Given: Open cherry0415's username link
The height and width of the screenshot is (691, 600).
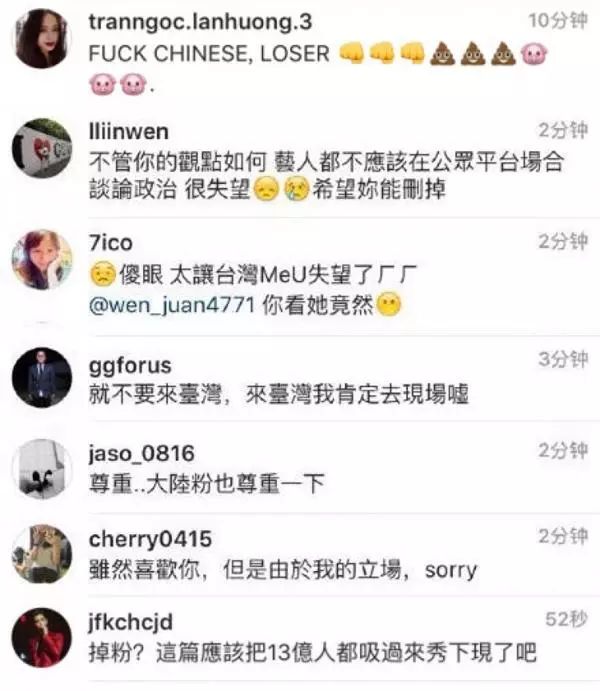Looking at the screenshot, I should (x=150, y=540).
